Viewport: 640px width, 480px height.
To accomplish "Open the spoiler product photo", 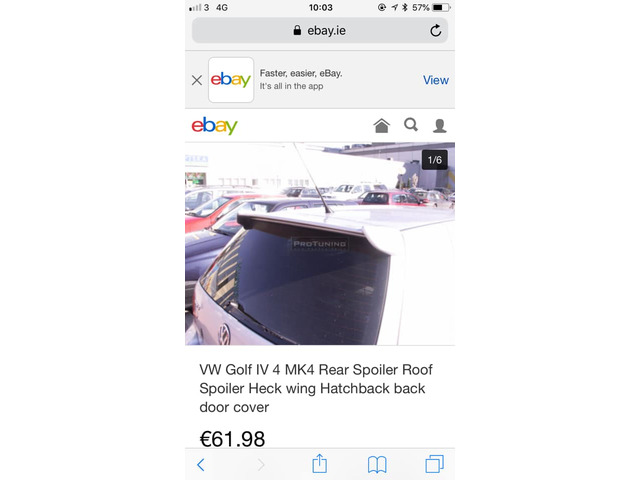I will pos(319,243).
